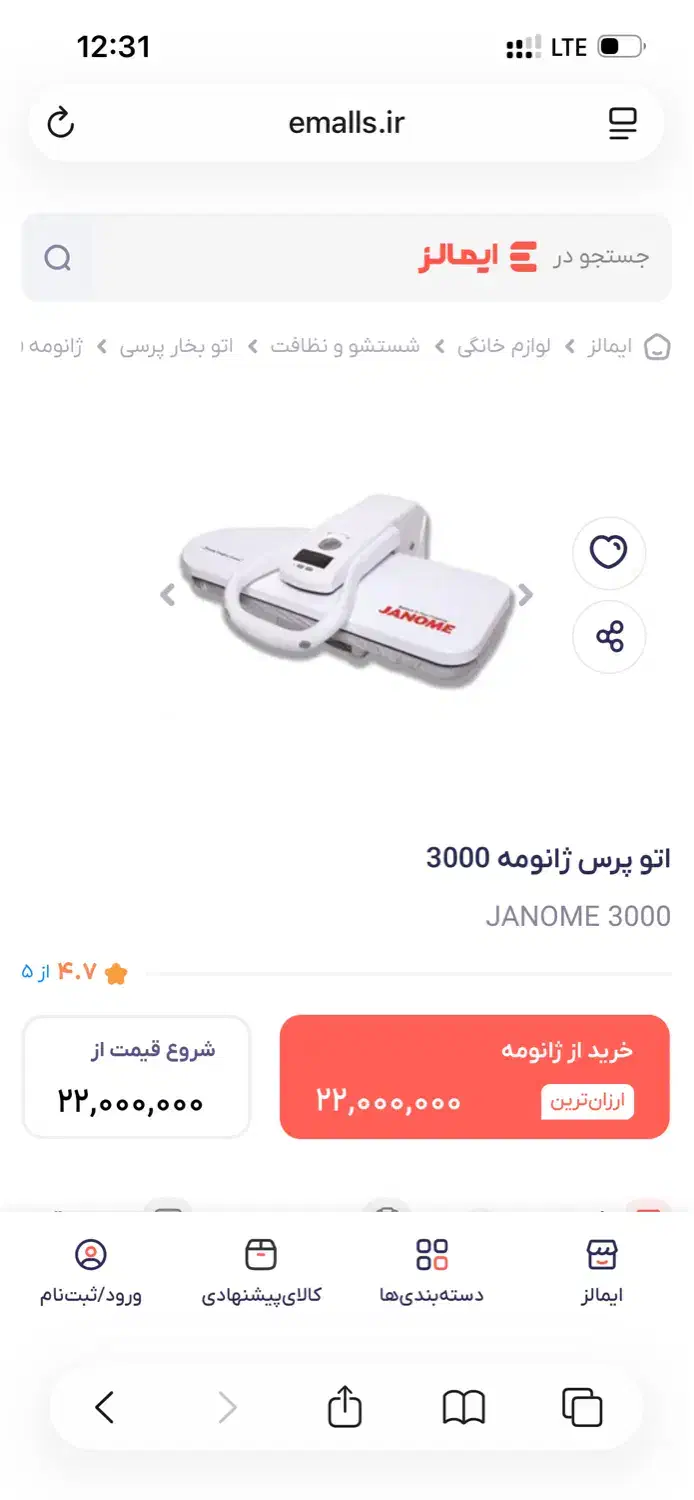Reload the page in Safari
Viewport: 694px width, 1500px height.
tap(61, 124)
